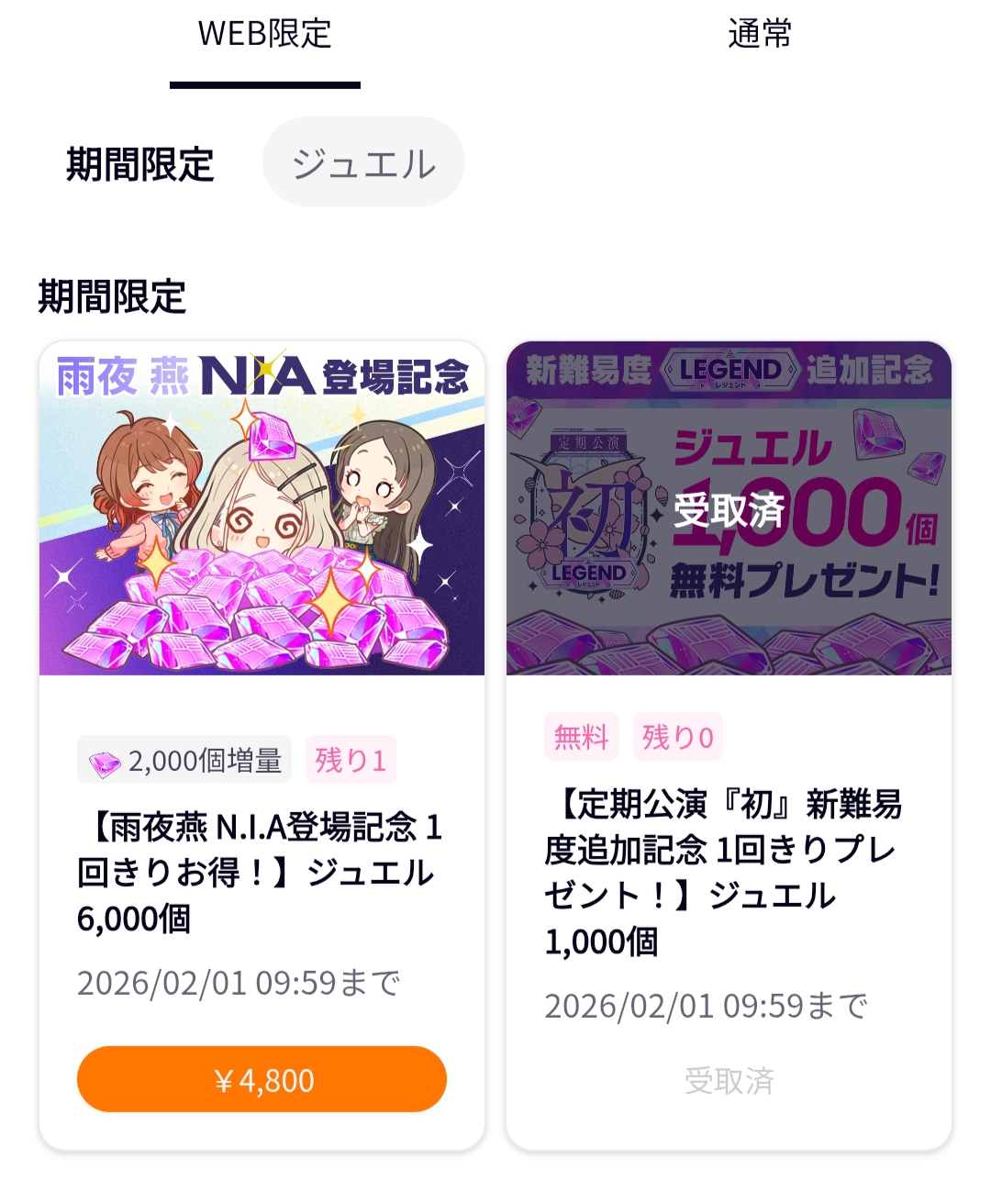The height and width of the screenshot is (1204, 991).
Task: Switch to the 通常 tab
Action: [x=760, y=35]
